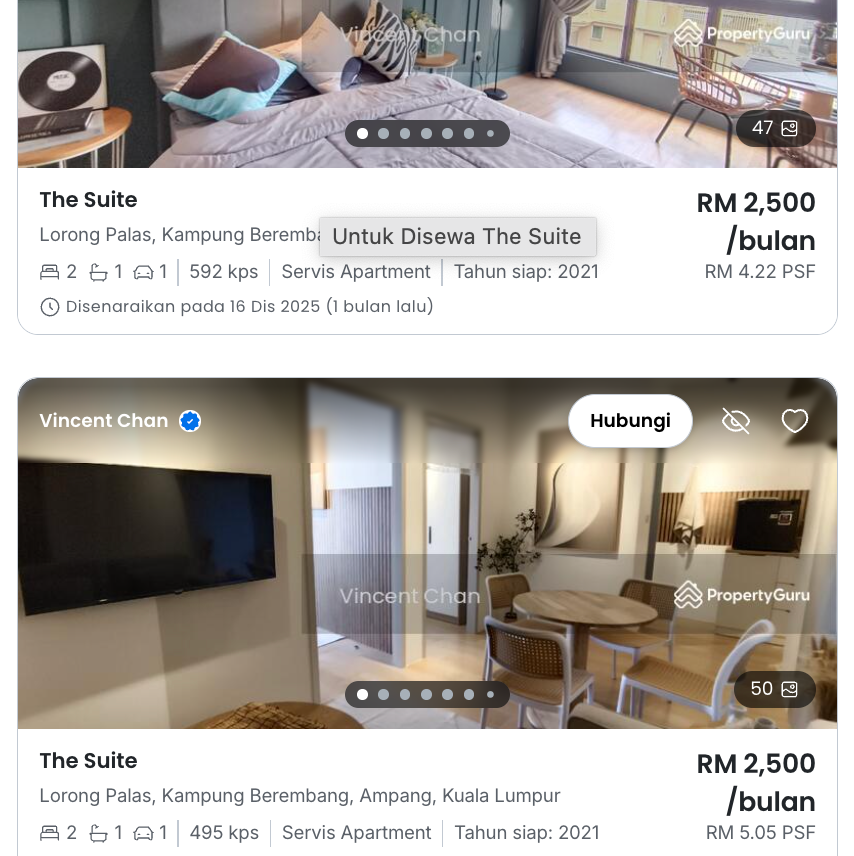Toggle the active carousel dot on the top listing

pyautogui.click(x=362, y=133)
